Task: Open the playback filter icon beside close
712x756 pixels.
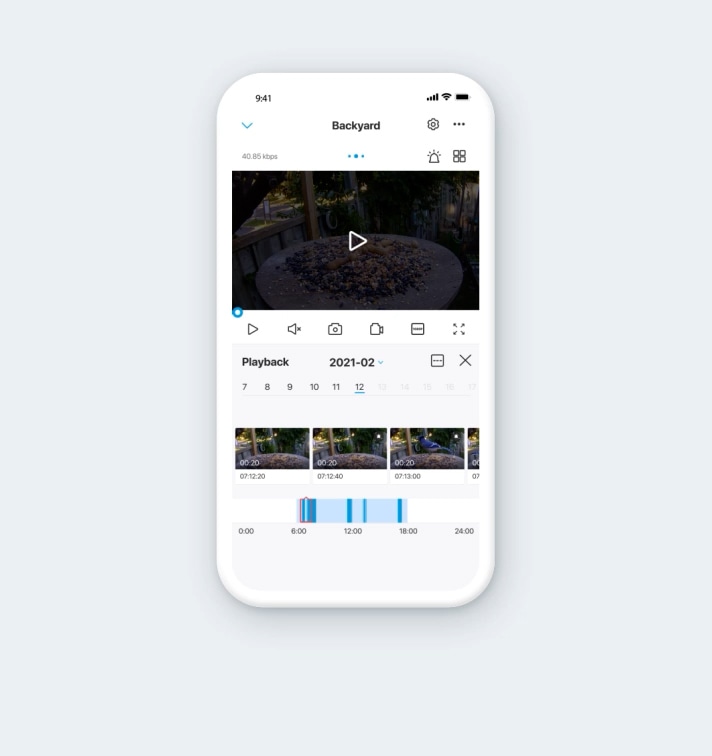Action: [x=437, y=361]
